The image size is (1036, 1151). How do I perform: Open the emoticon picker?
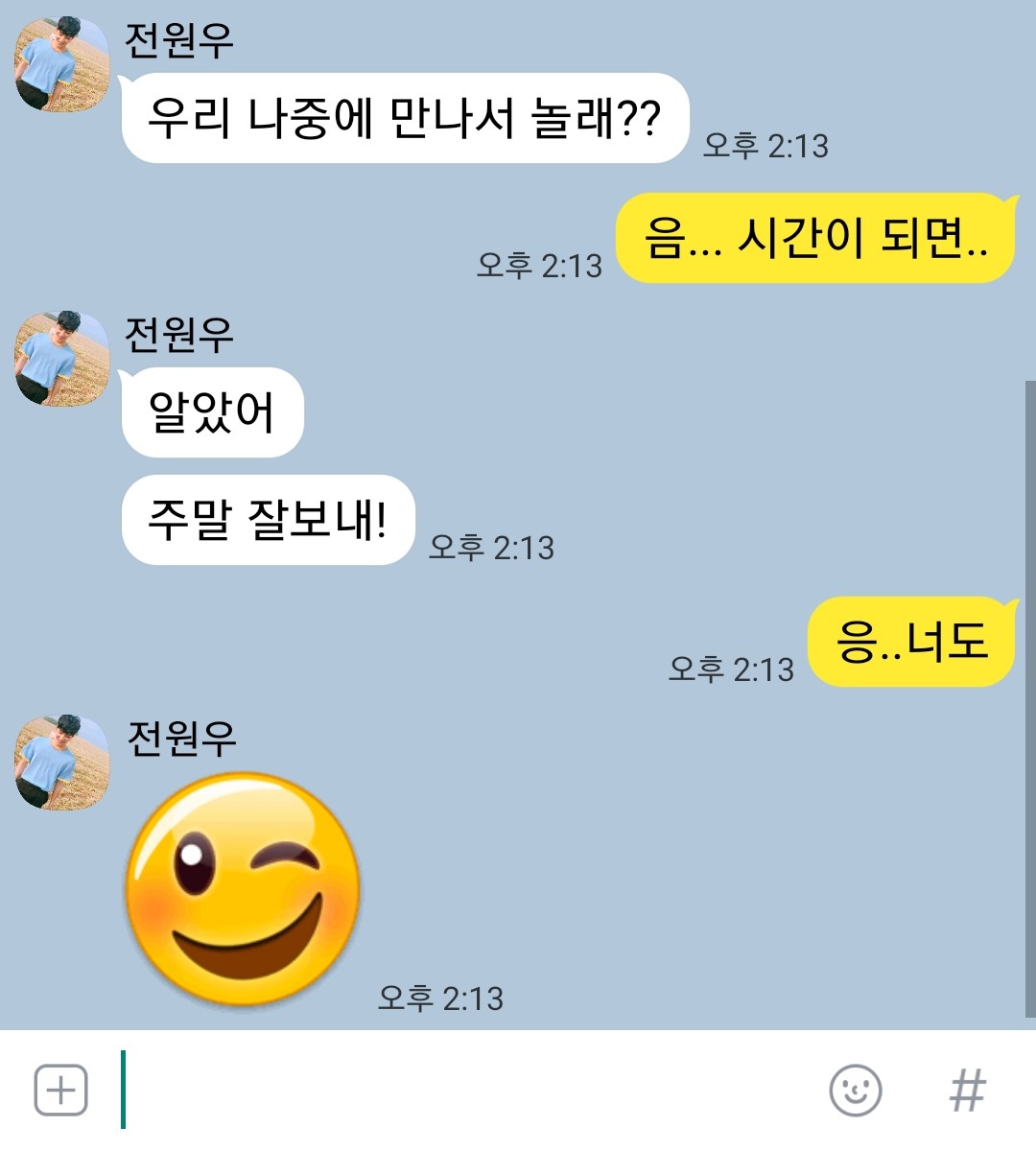coord(855,1091)
